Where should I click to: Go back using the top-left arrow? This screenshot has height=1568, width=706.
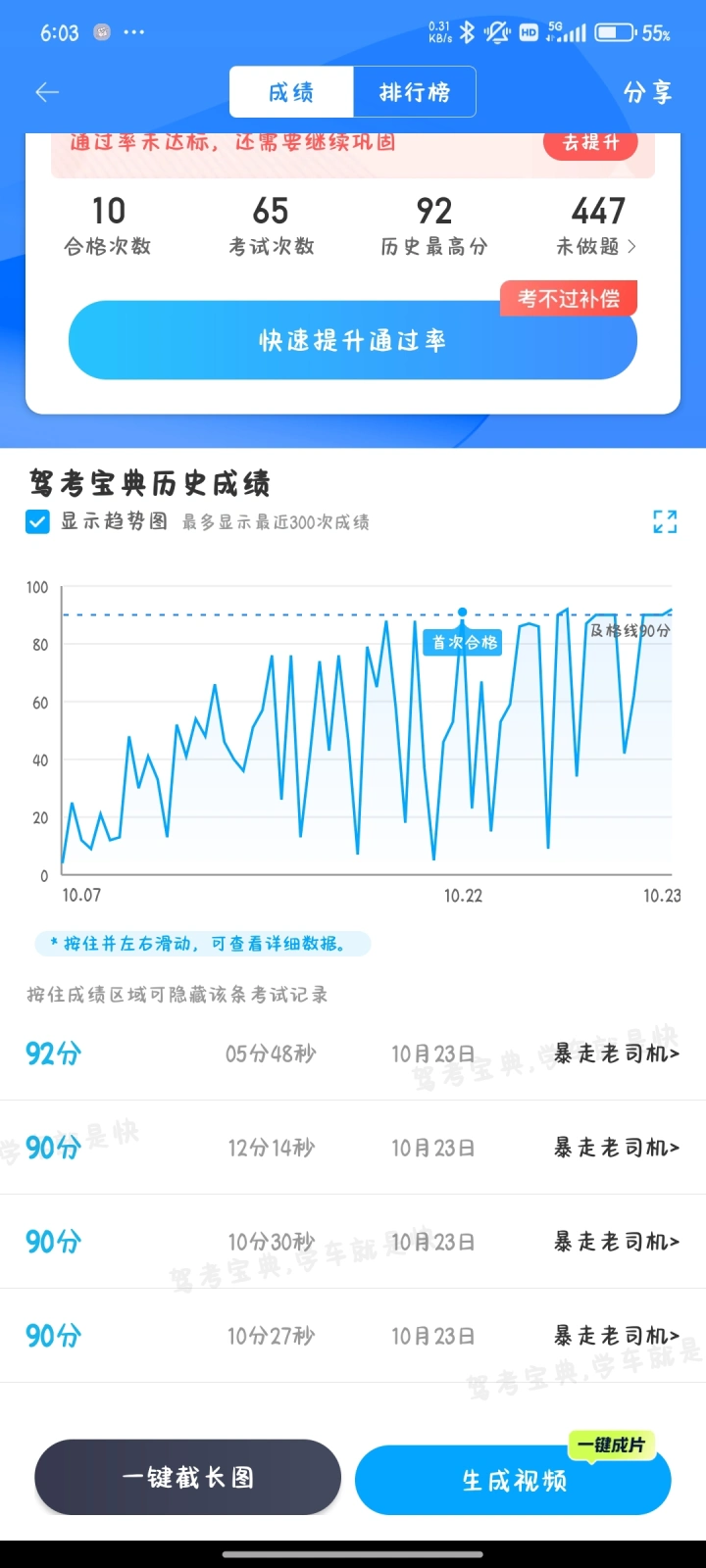point(47,92)
